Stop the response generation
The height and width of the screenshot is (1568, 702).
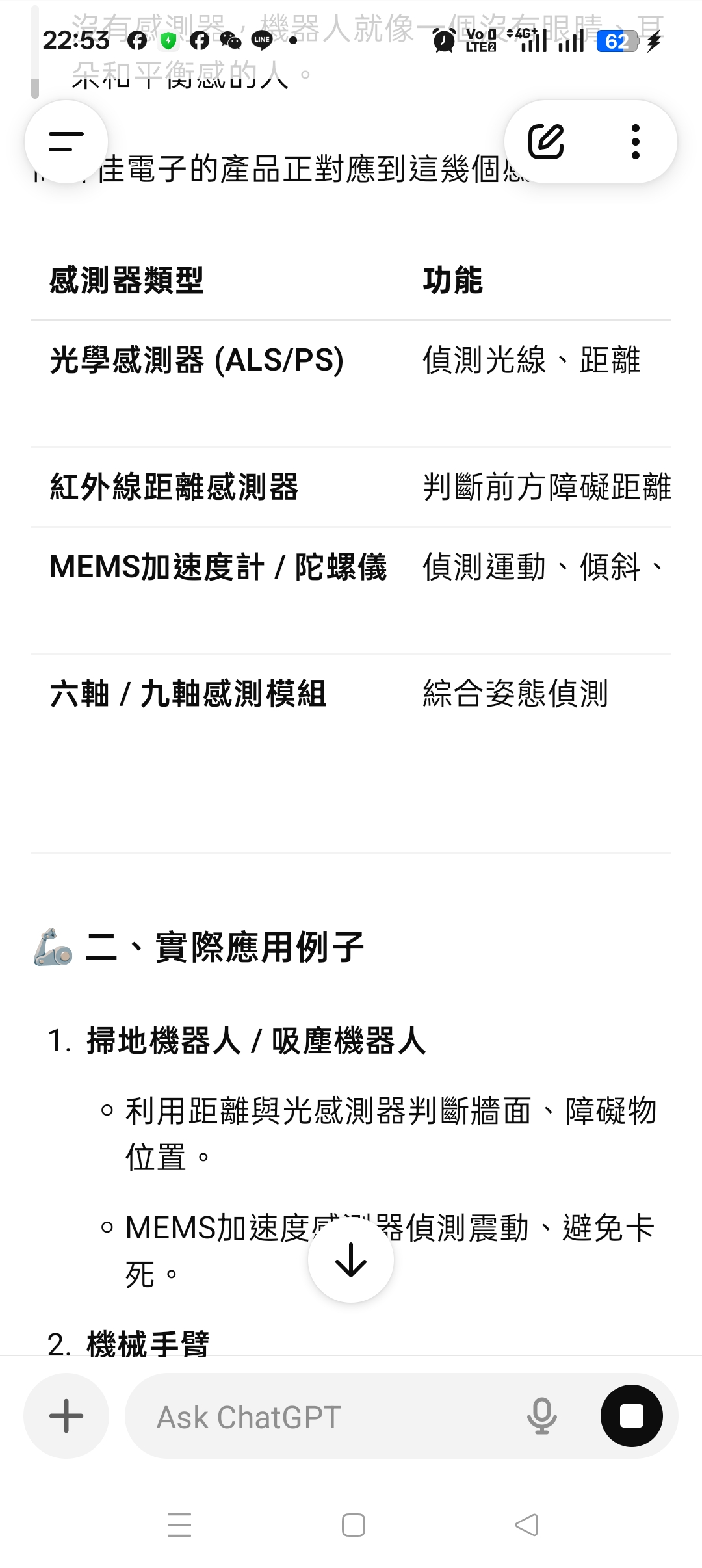point(631,1416)
